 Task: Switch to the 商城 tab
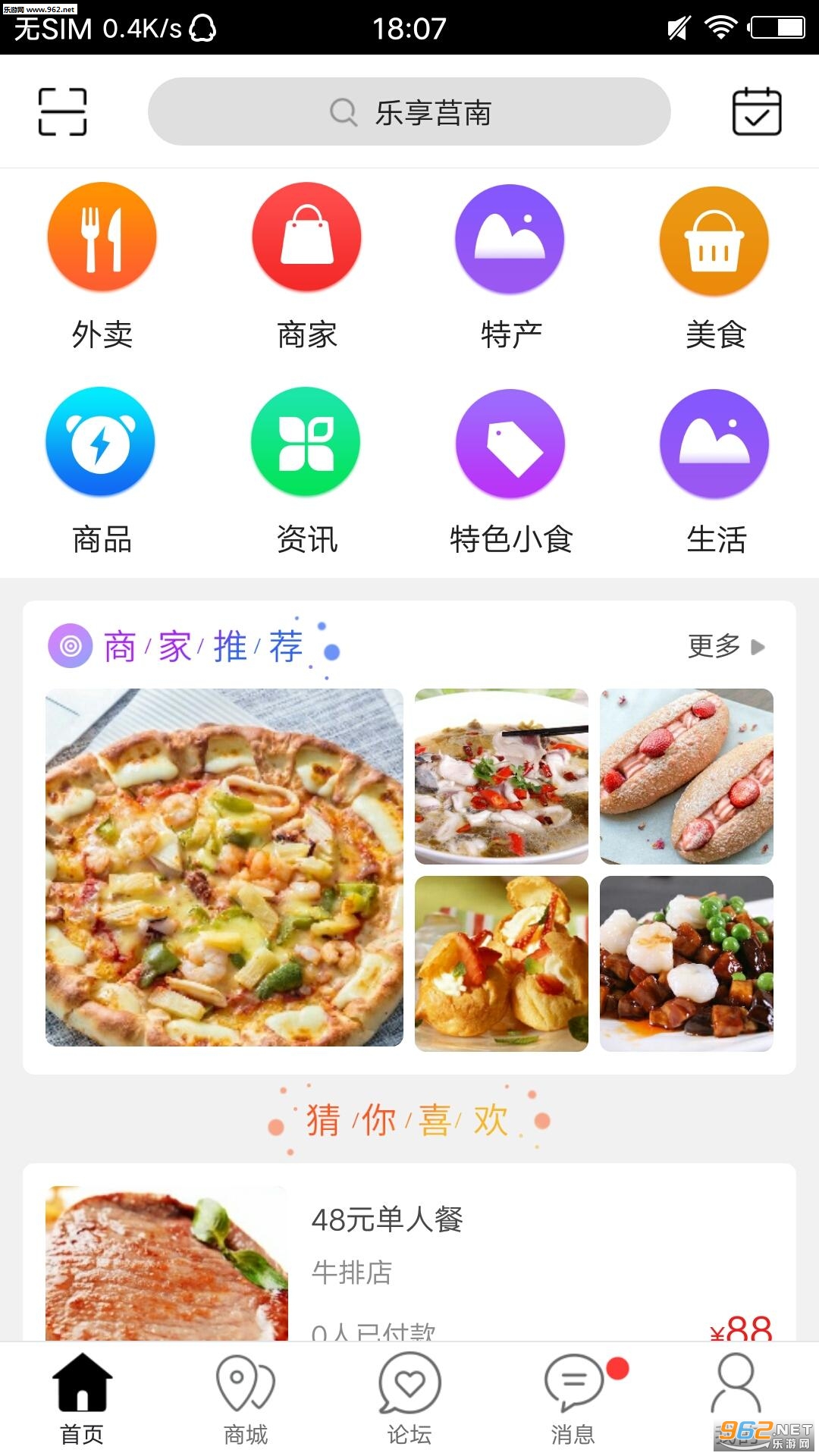click(246, 1399)
